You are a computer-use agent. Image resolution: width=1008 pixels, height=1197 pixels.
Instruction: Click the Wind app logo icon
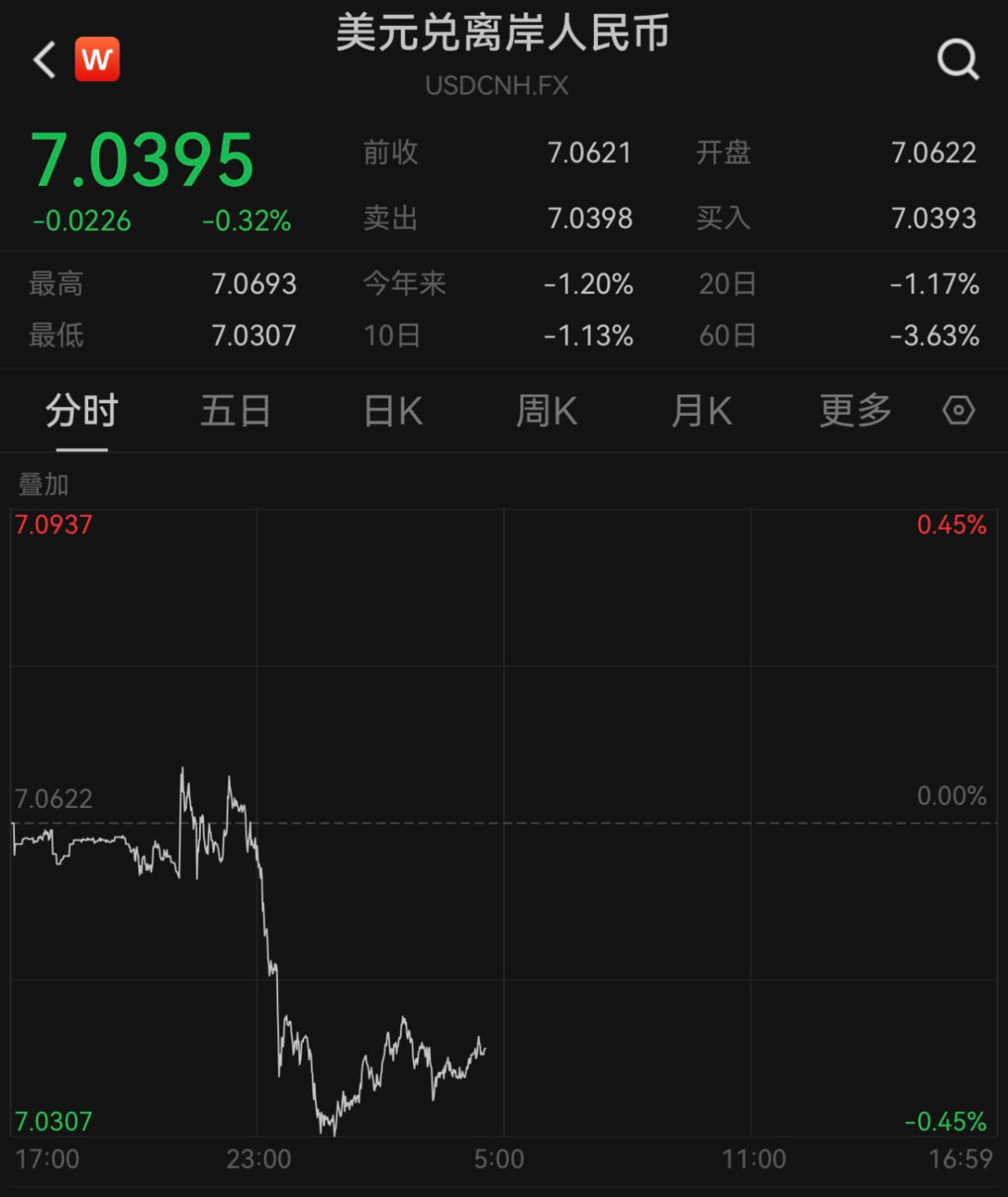(97, 59)
